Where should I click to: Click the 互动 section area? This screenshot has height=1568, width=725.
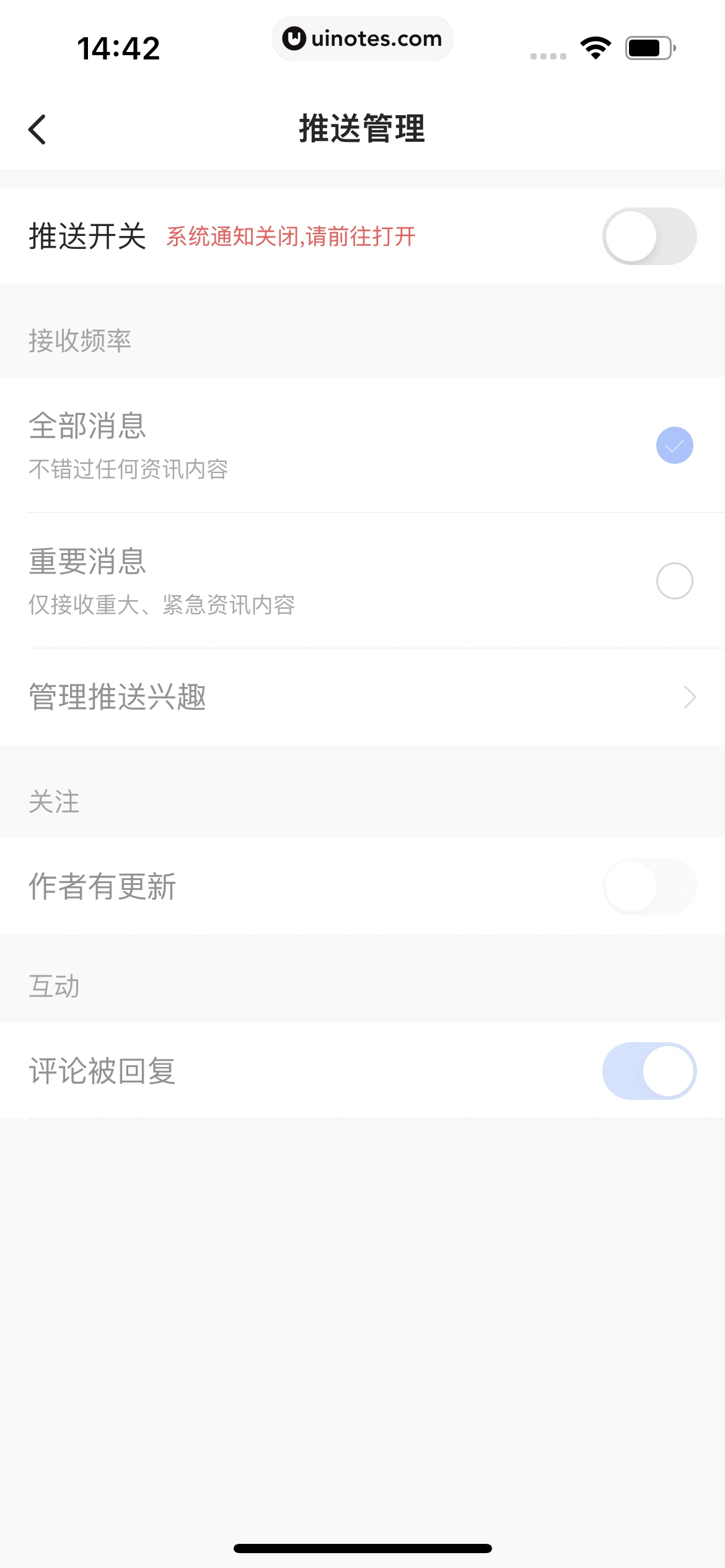(x=53, y=986)
